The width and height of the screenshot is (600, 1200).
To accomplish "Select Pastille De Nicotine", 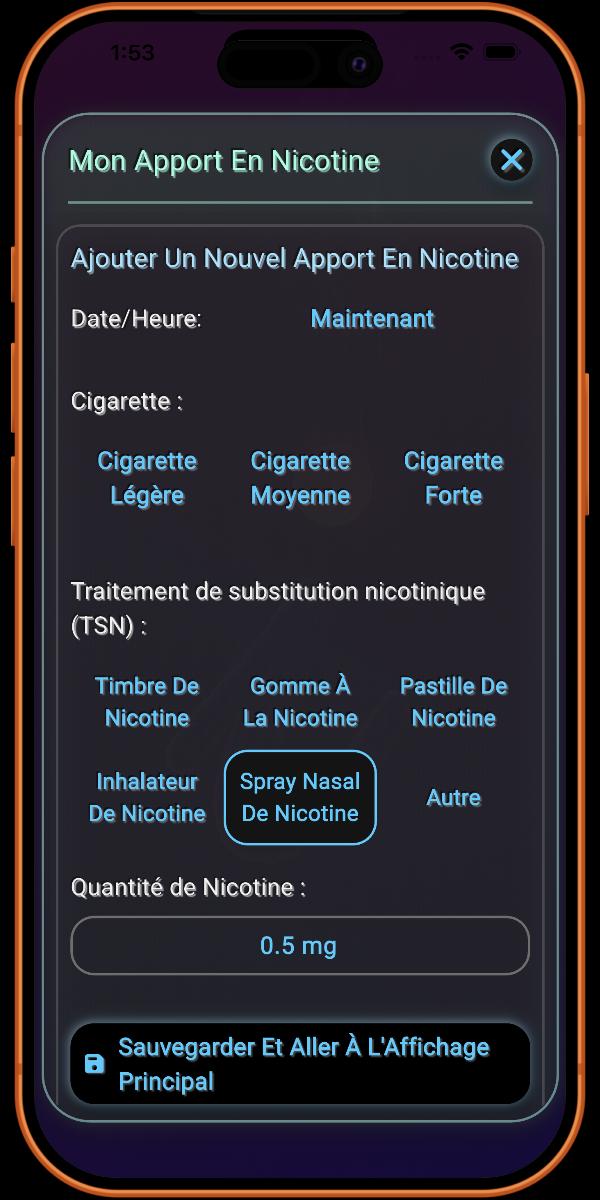I will pyautogui.click(x=453, y=702).
